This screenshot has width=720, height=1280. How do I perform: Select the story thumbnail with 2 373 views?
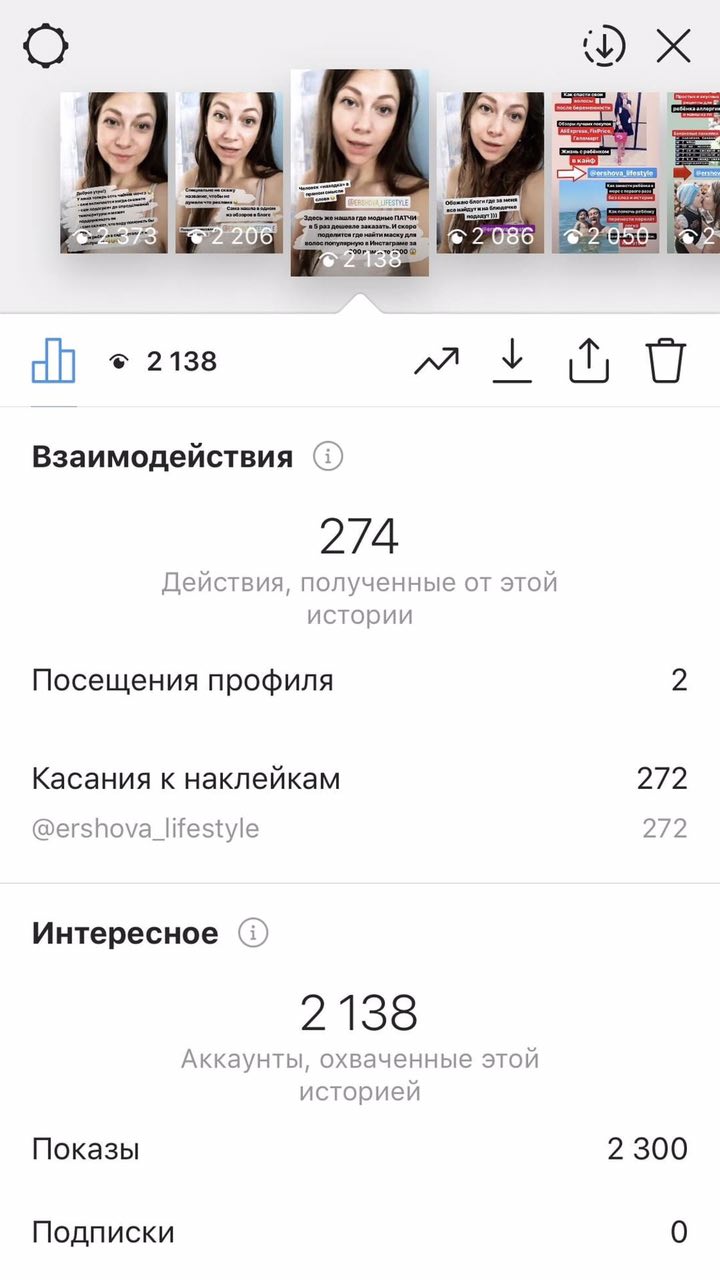[x=114, y=172]
